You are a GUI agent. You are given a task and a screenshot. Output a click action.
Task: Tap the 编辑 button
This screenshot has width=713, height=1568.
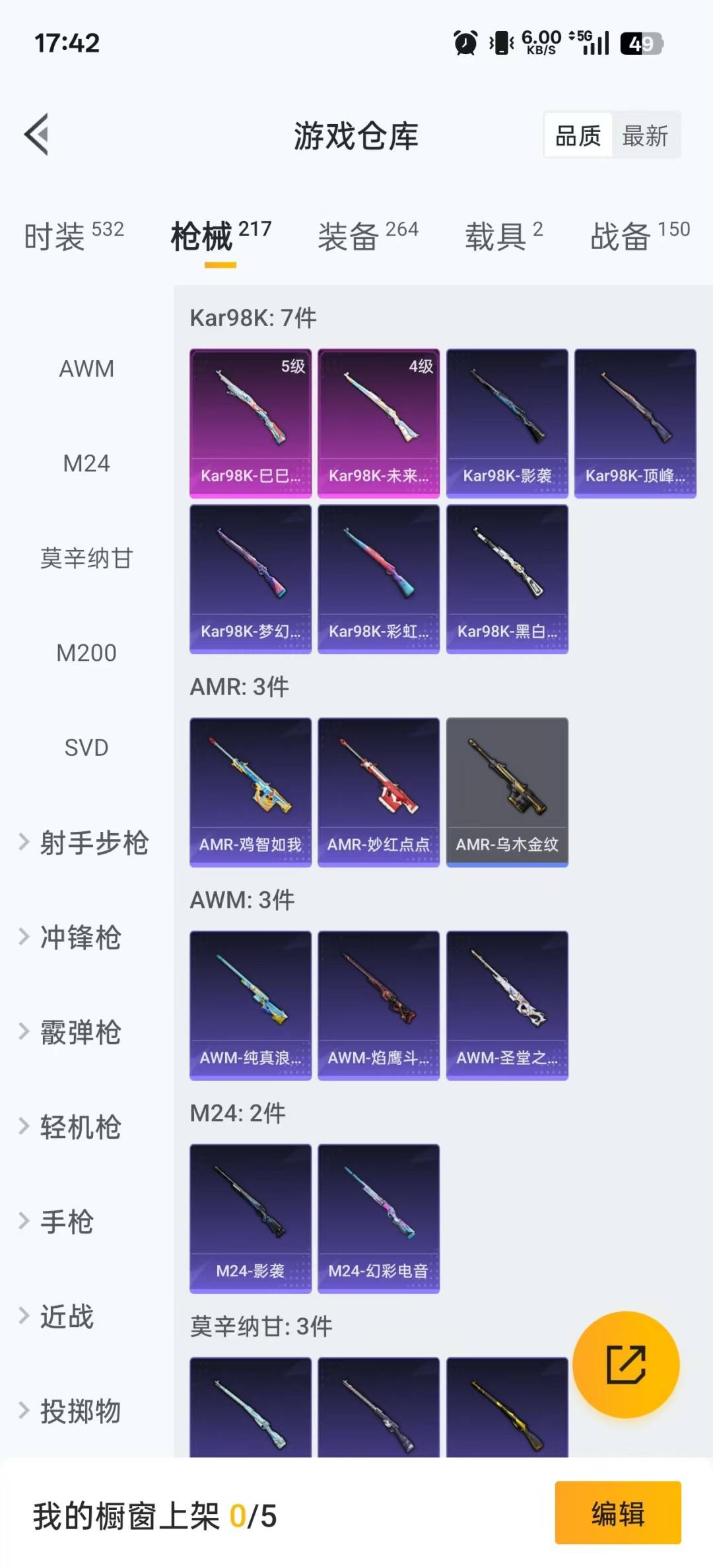click(617, 1513)
